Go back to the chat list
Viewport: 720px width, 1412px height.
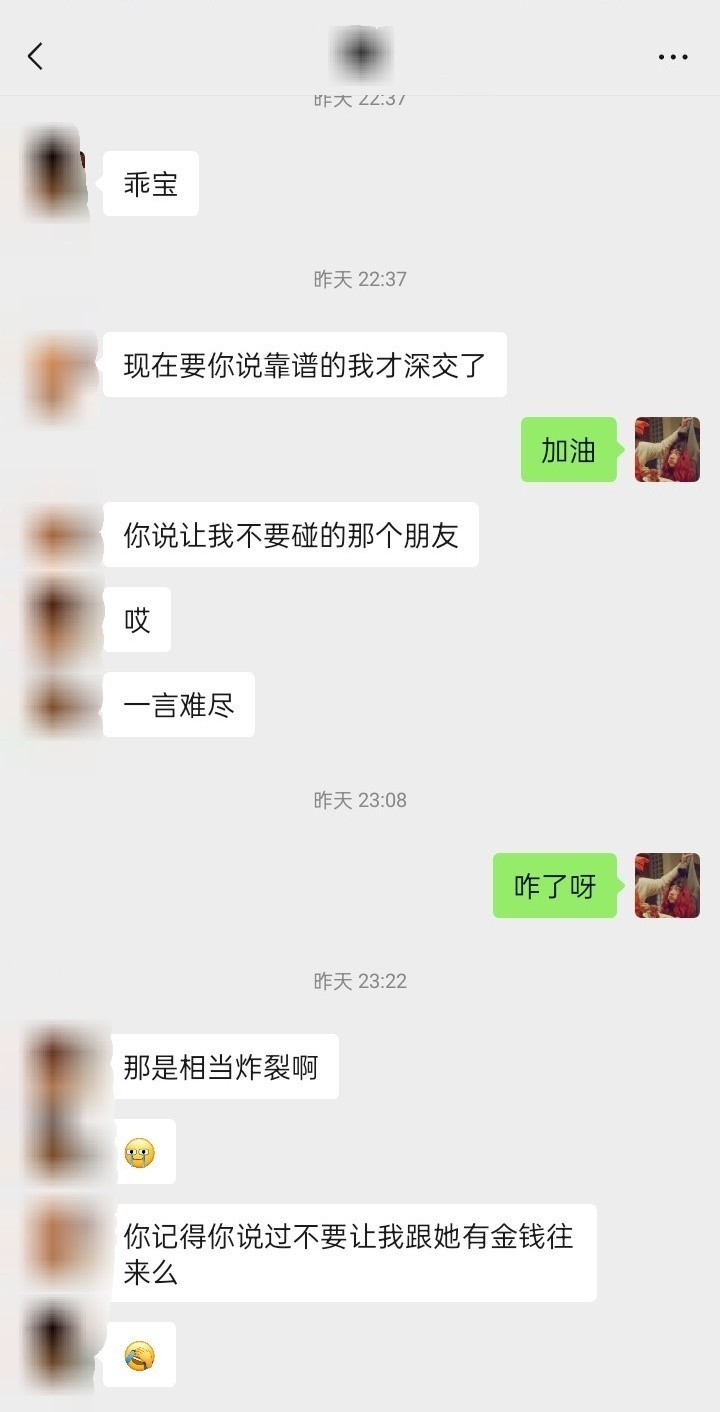[35, 56]
